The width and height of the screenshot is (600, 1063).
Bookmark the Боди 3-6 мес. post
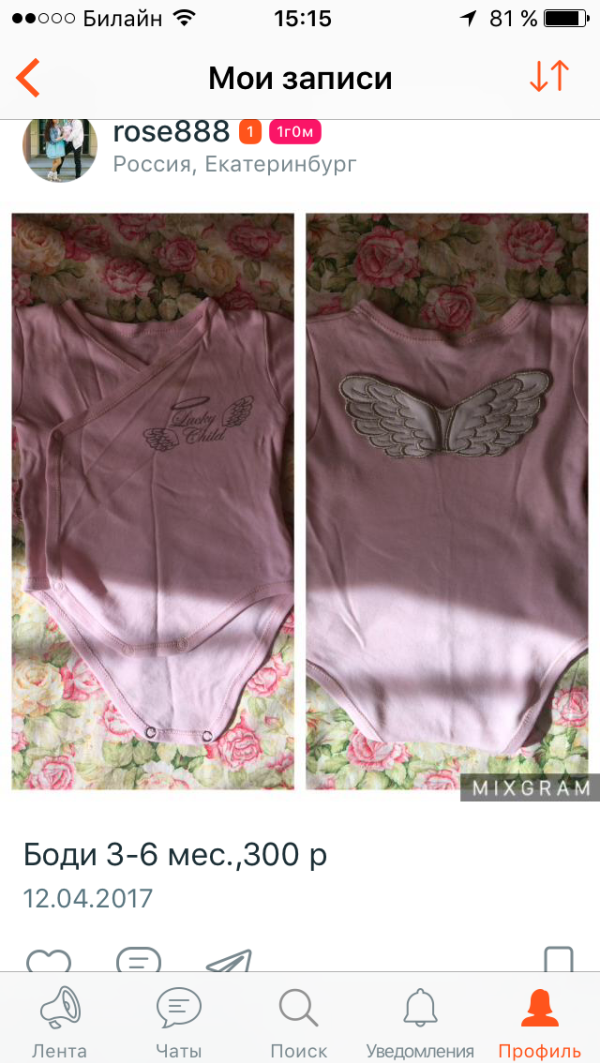point(558,961)
